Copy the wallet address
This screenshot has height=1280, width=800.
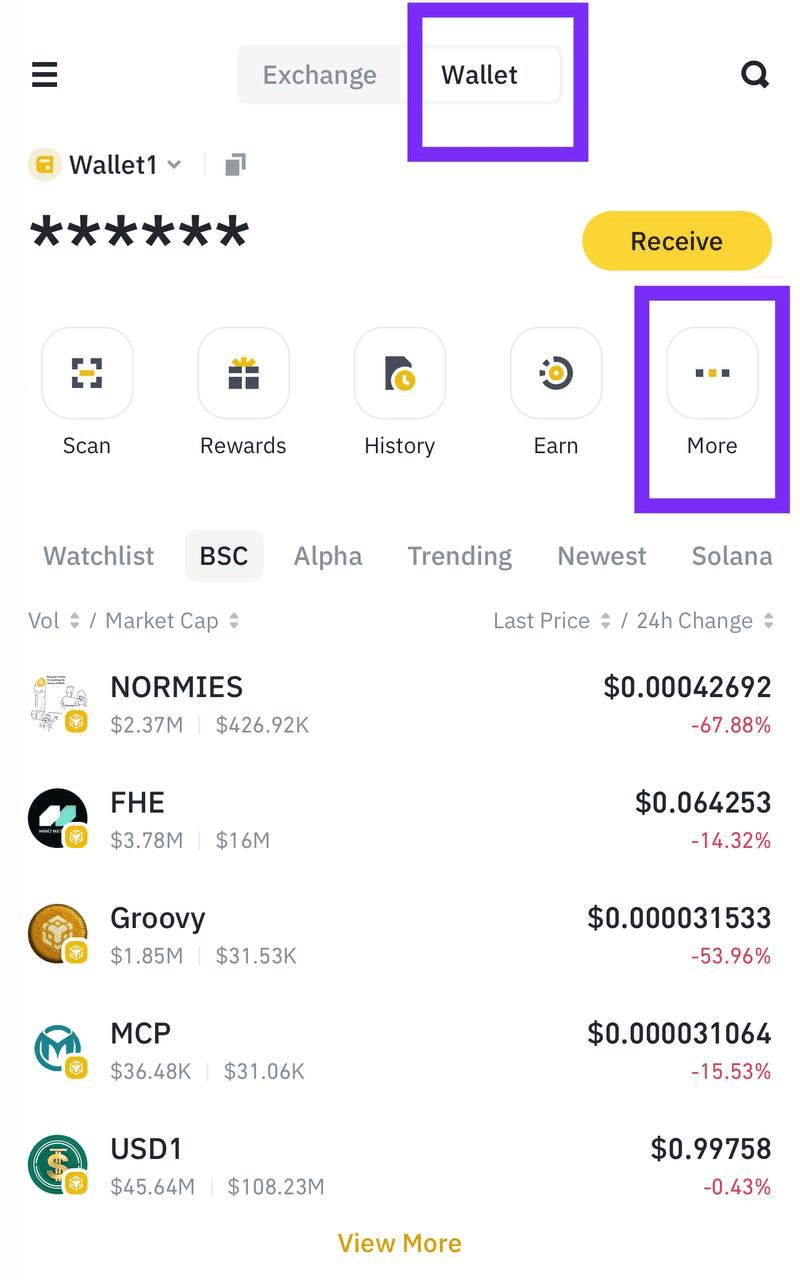235,165
